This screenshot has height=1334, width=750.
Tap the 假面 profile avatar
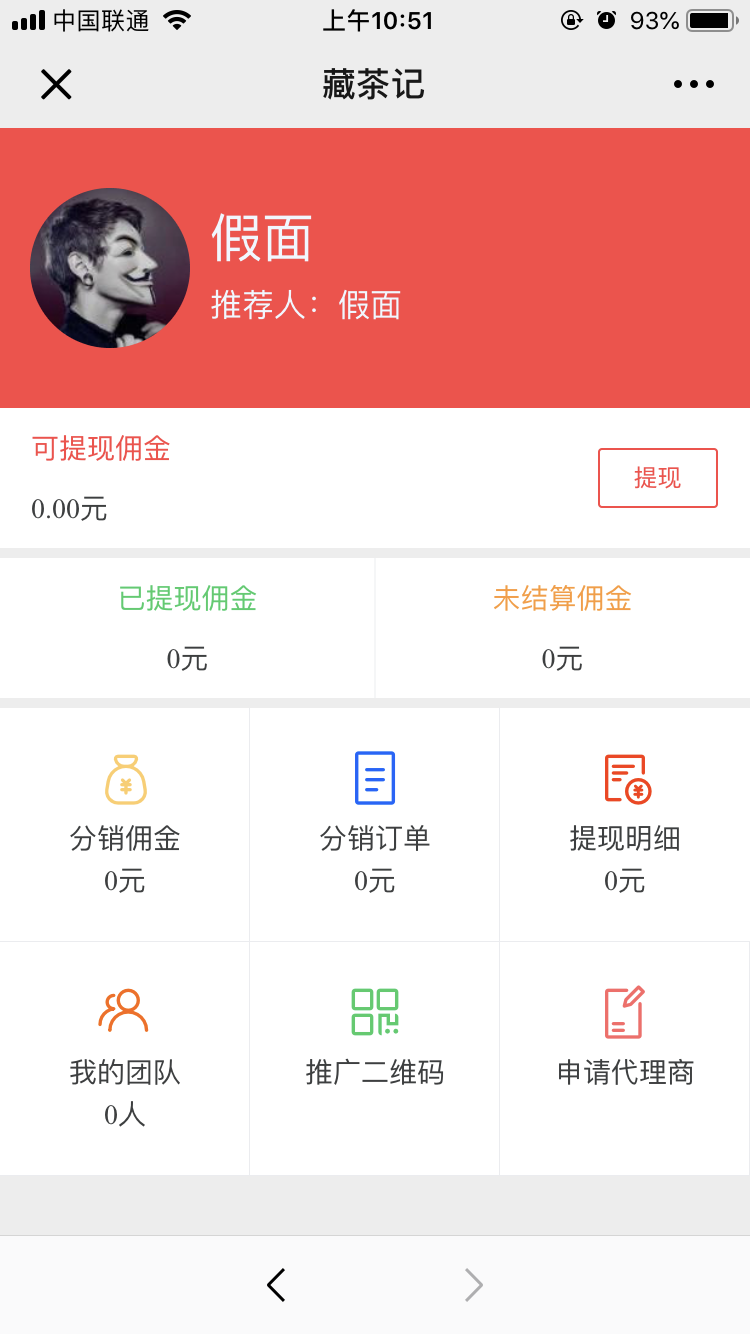[x=110, y=268]
